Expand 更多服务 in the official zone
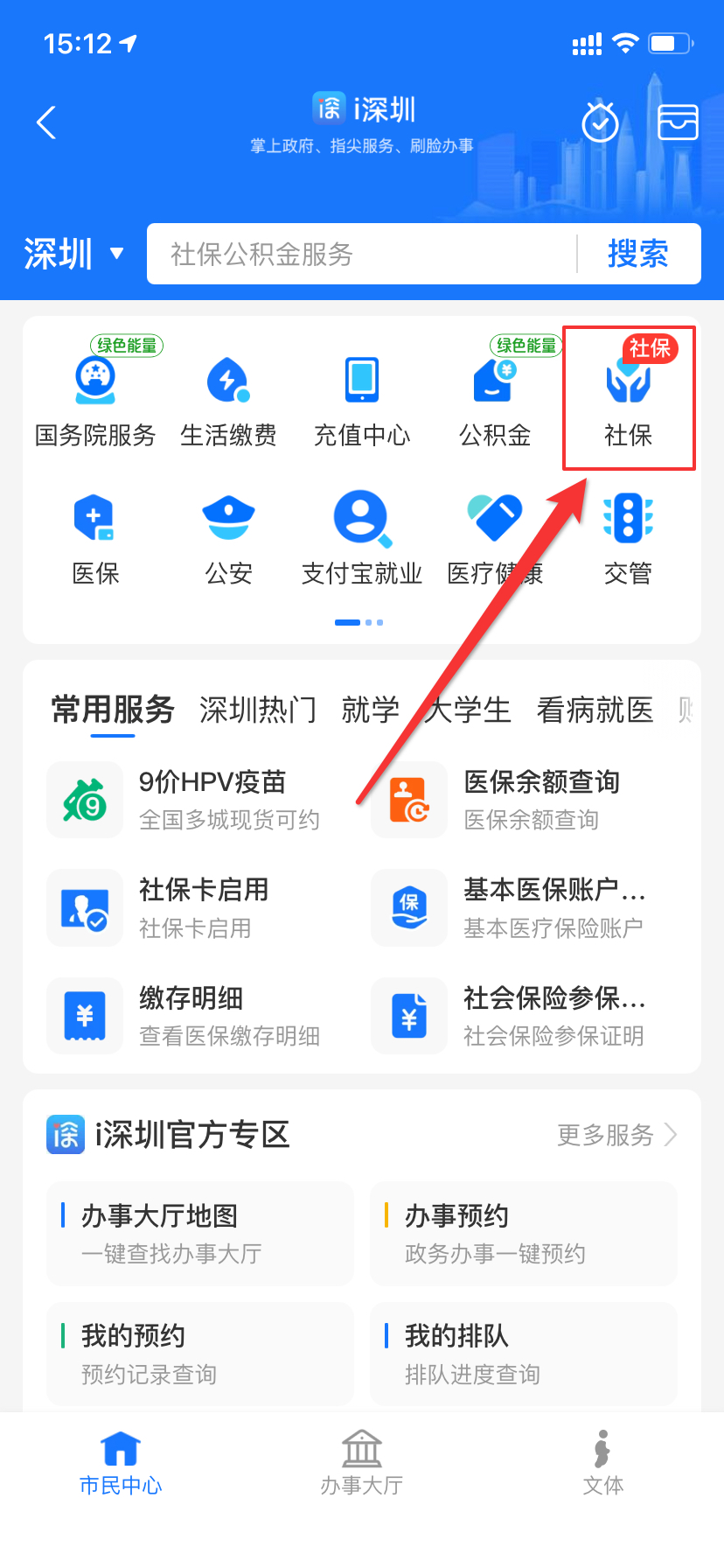The height and width of the screenshot is (1568, 724). [613, 1135]
